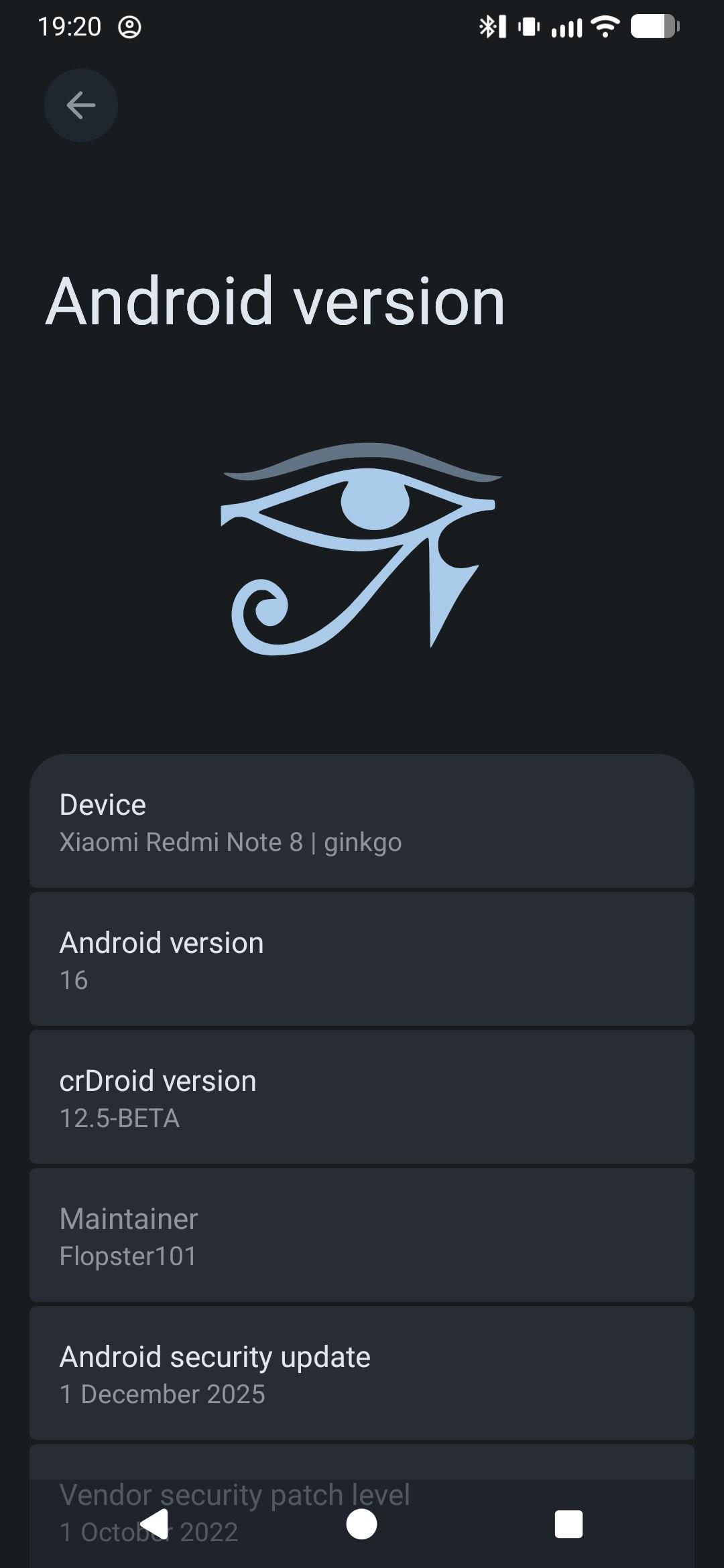Image resolution: width=724 pixels, height=1568 pixels.
Task: Tap the Device row showing Xiaomi Redmi Note 8
Action: pyautogui.click(x=362, y=822)
